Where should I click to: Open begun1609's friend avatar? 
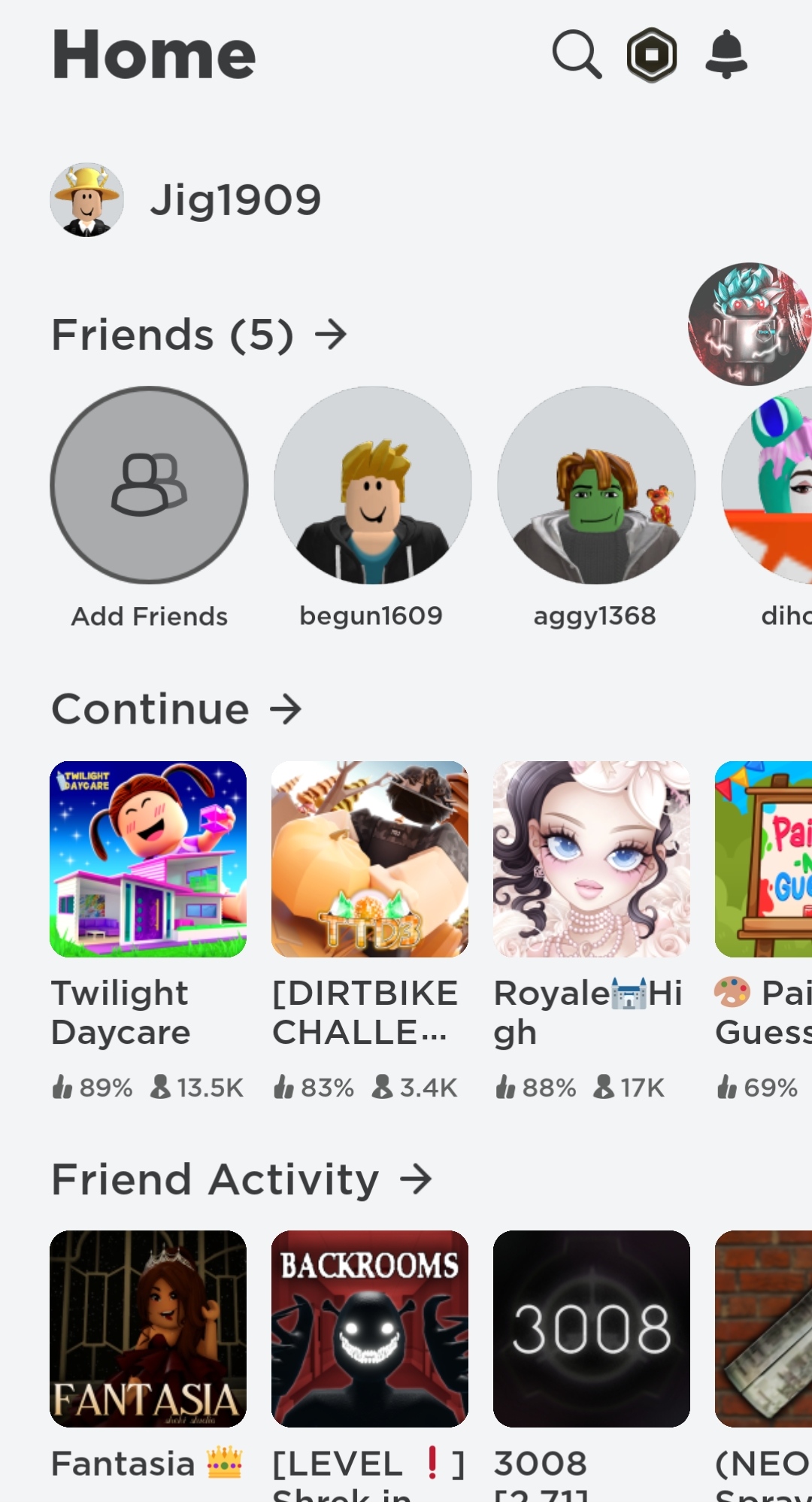371,487
